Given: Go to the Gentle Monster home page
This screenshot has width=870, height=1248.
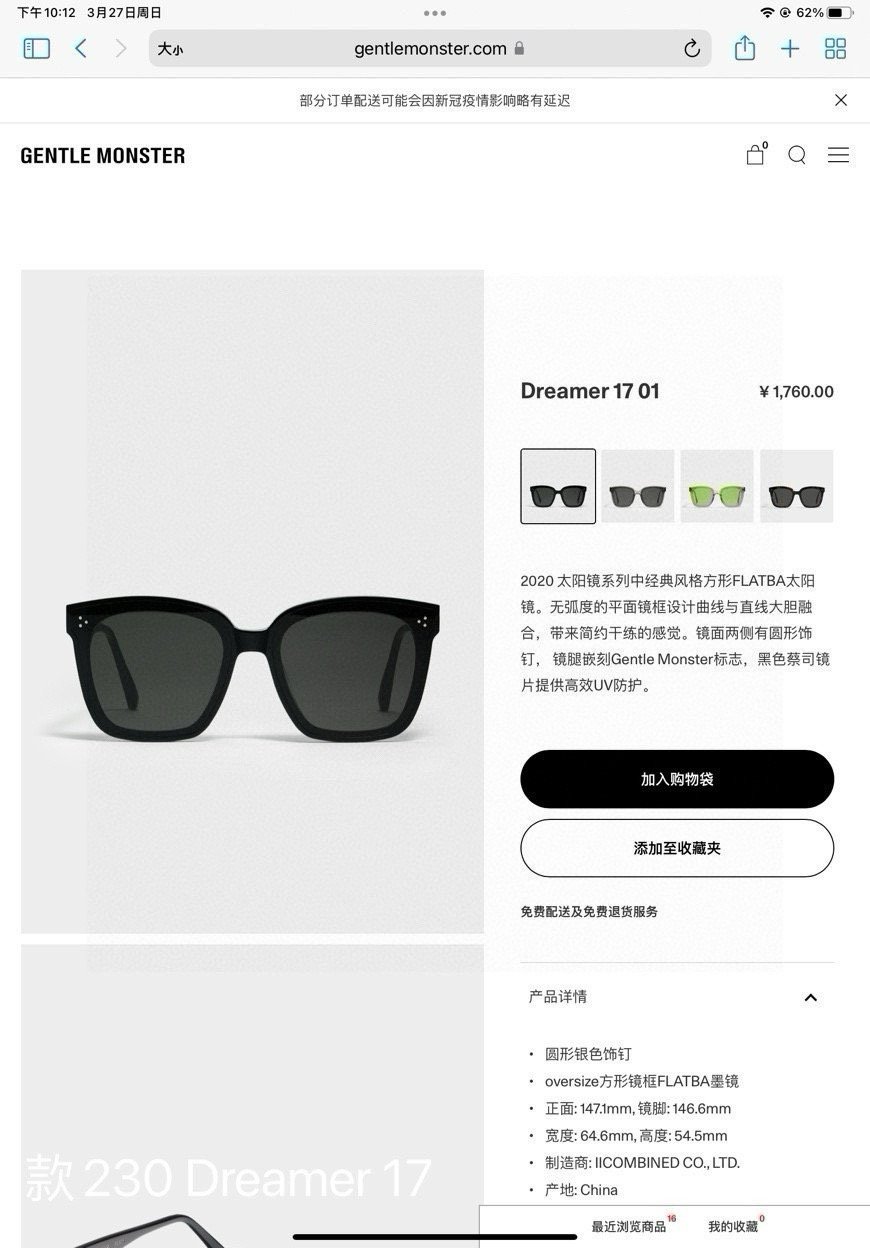Looking at the screenshot, I should click(x=103, y=156).
